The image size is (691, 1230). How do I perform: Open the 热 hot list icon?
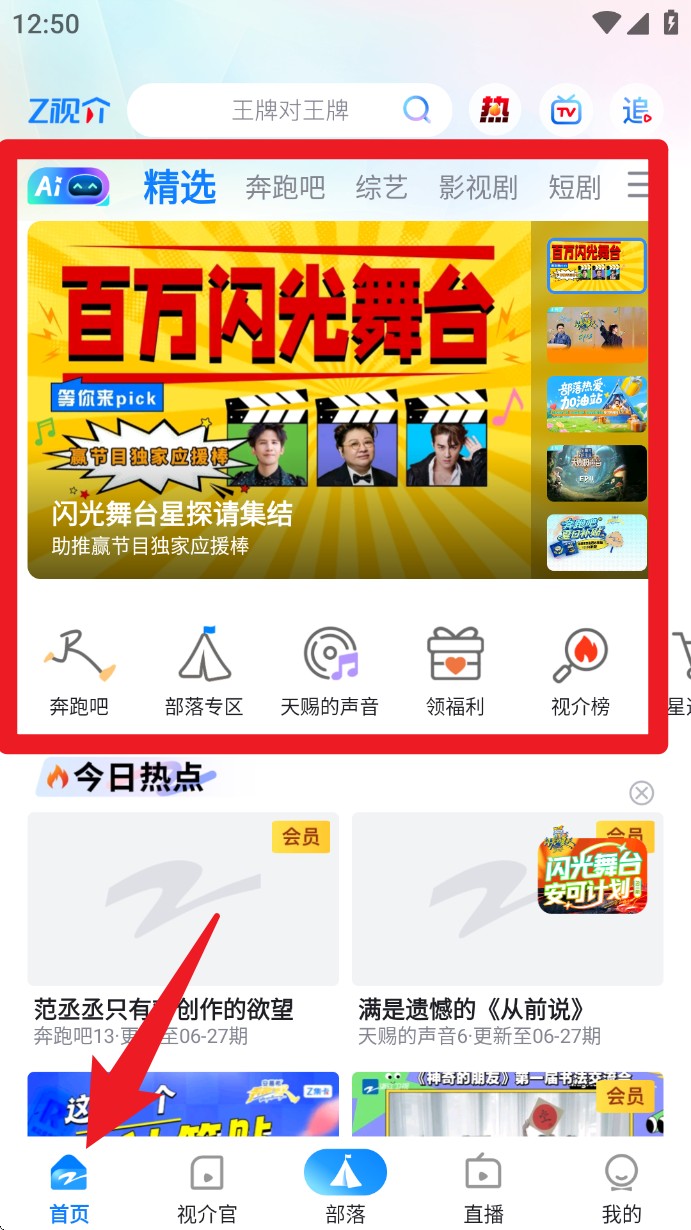[x=494, y=110]
